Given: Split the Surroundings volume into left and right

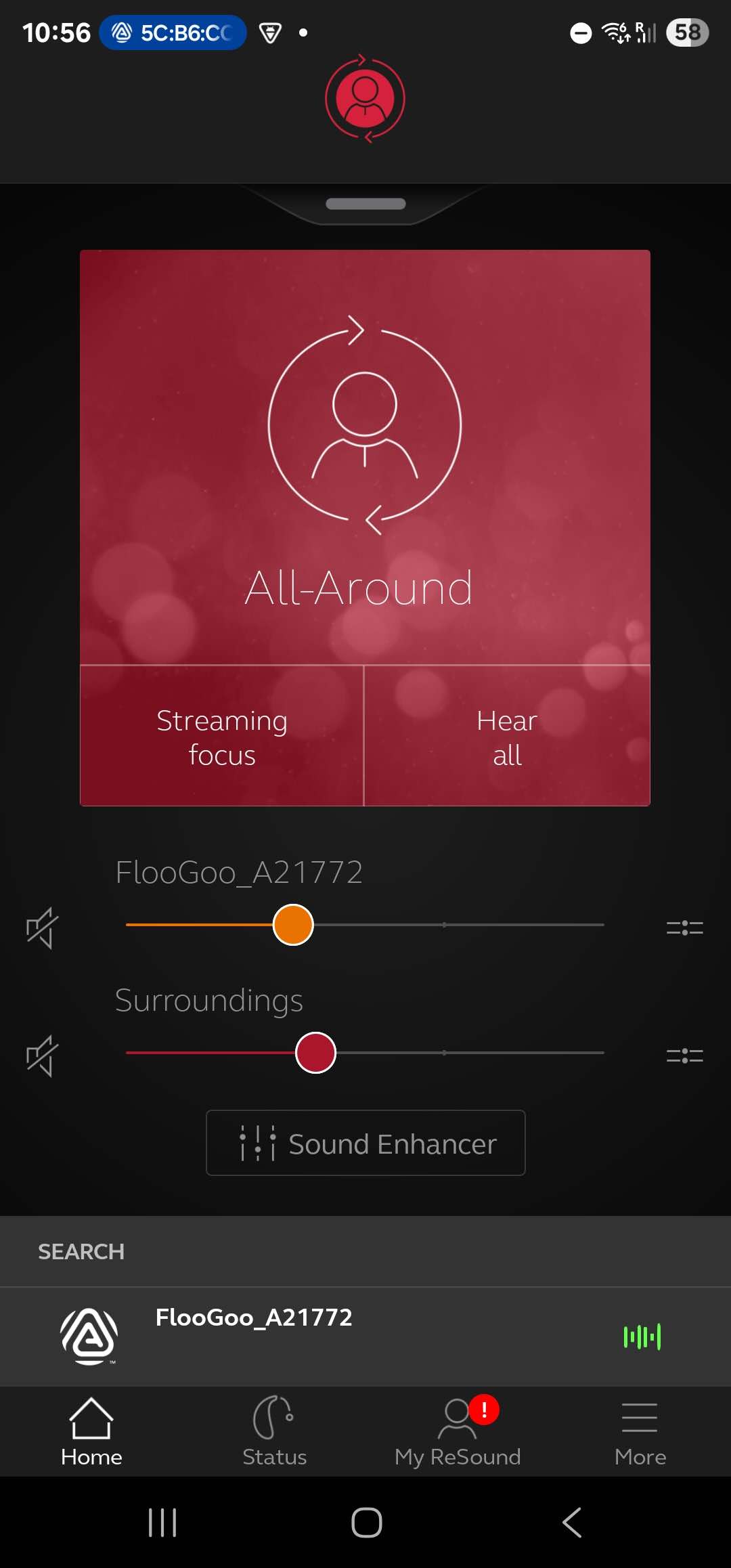Looking at the screenshot, I should (x=684, y=1055).
